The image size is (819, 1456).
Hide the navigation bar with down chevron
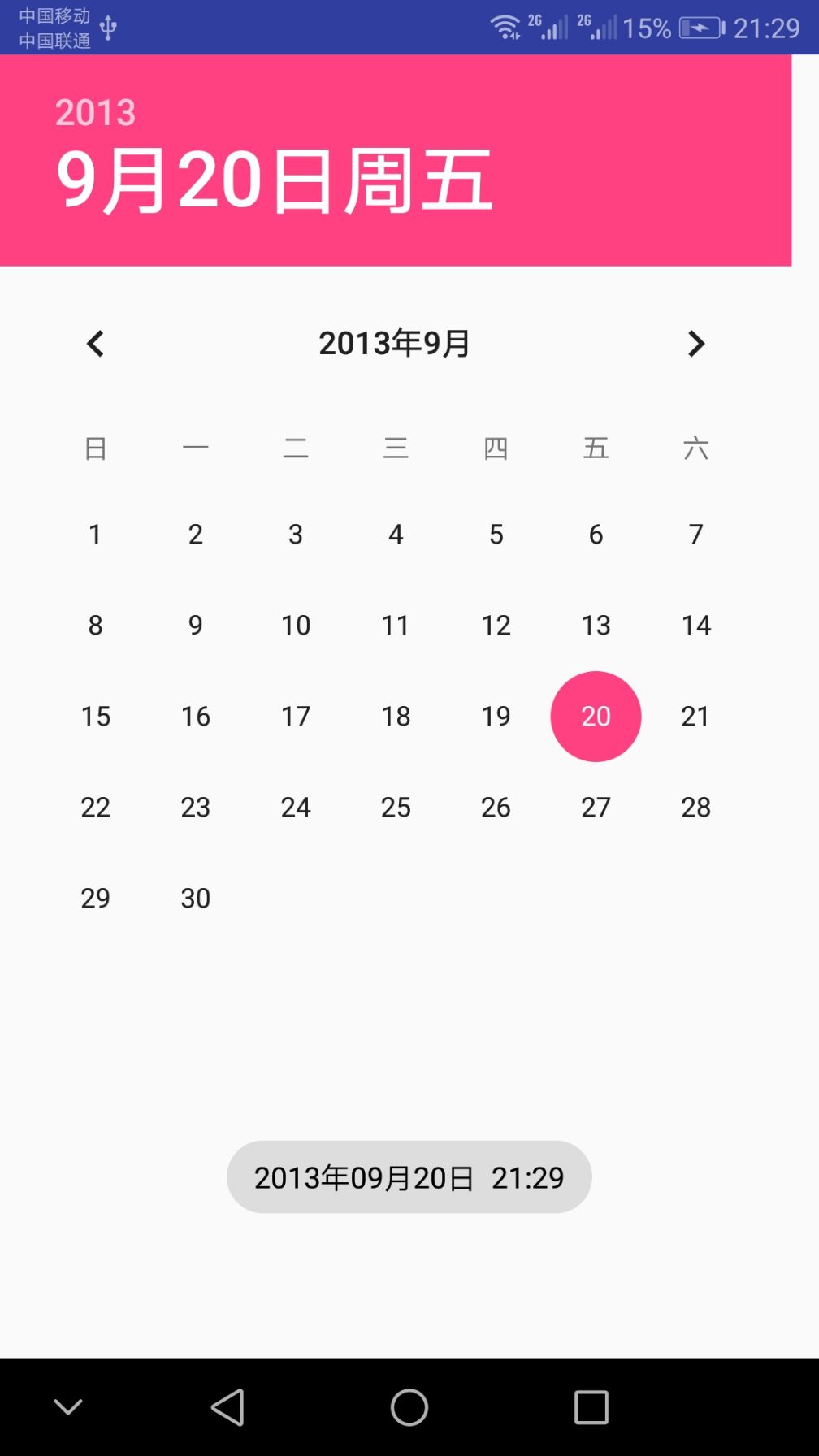point(68,1407)
